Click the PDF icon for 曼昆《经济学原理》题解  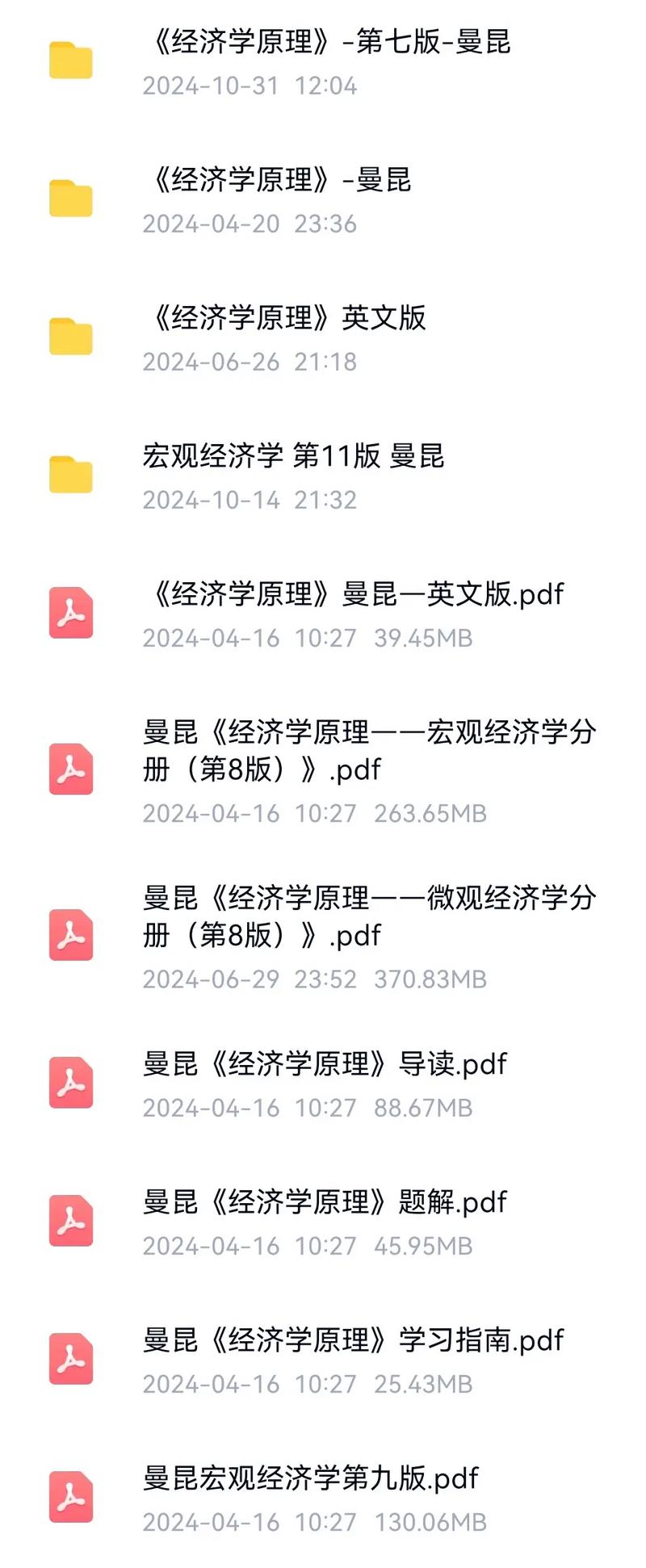(71, 1219)
